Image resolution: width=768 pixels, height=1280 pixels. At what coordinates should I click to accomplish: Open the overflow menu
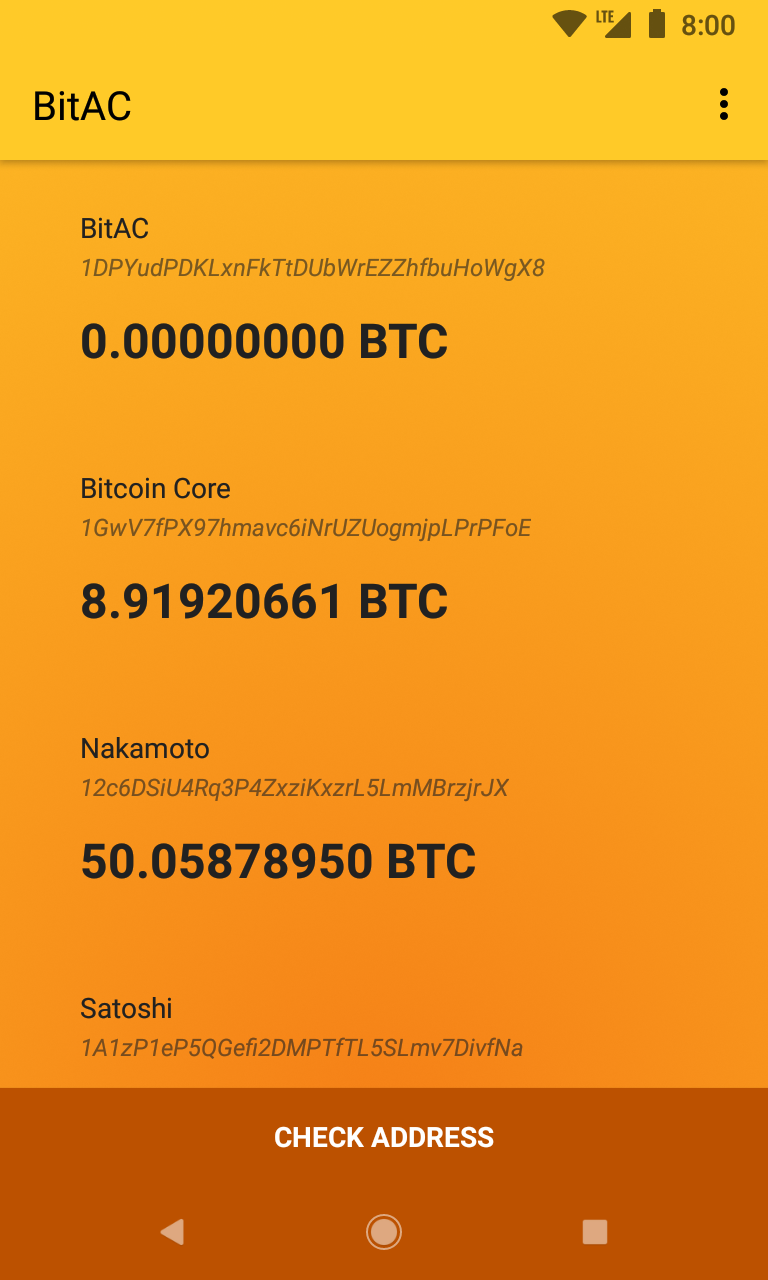point(723,105)
